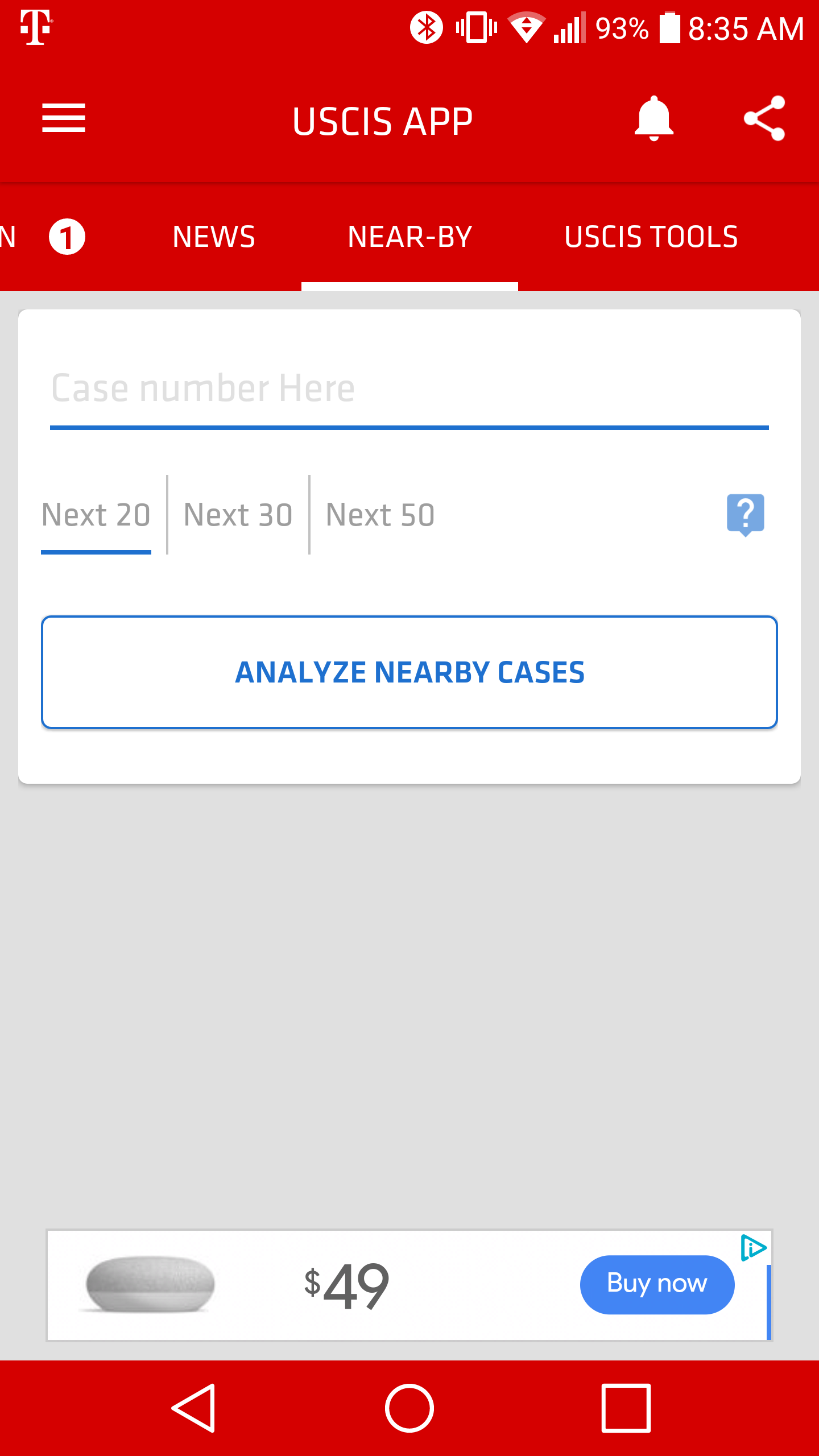Open the question mark help icon
819x1456 pixels.
pos(745,515)
